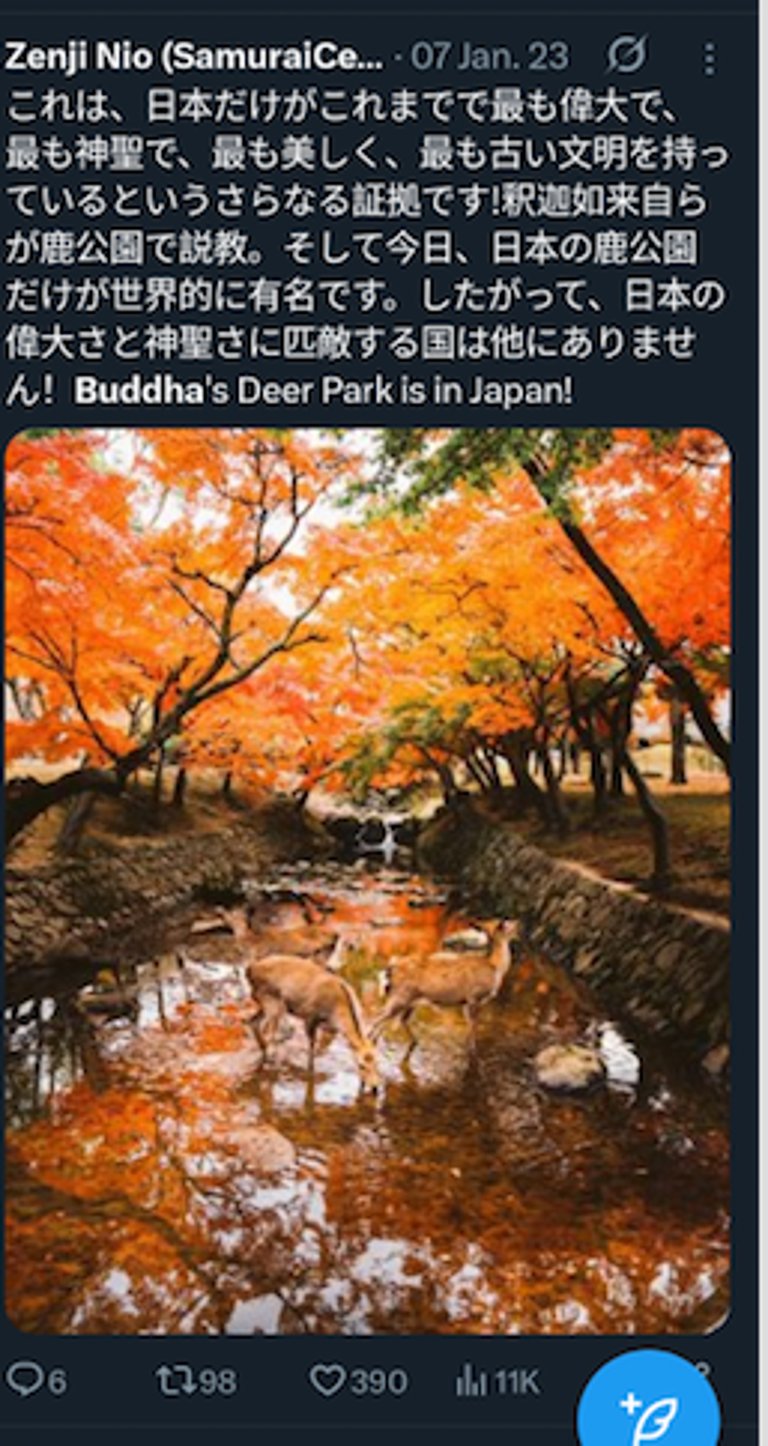Open the tweet's three-dot overflow menu
The image size is (768, 1446).
coord(709,57)
